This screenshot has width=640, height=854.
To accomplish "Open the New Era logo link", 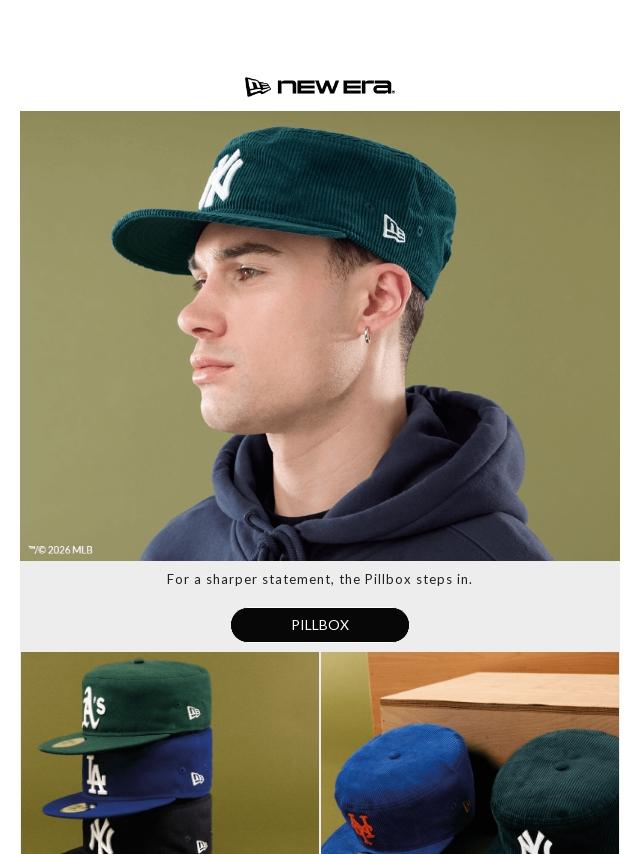I will click(x=320, y=87).
